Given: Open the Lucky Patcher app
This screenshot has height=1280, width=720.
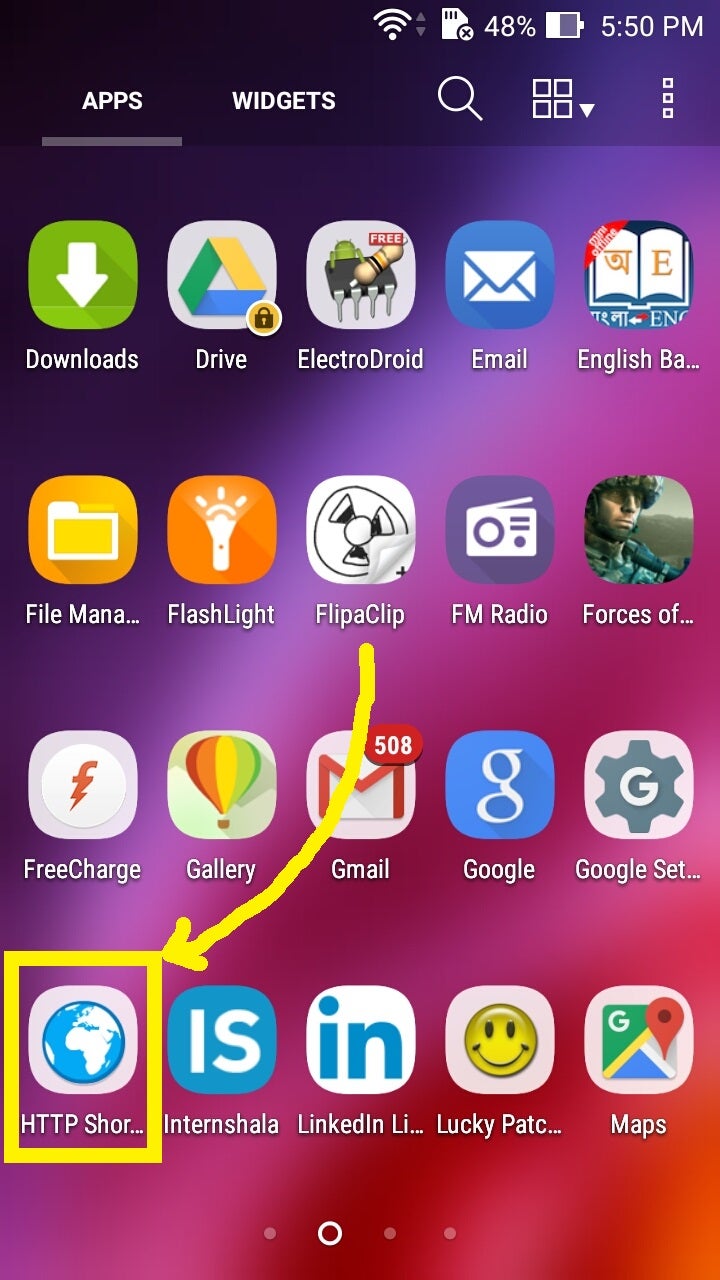Looking at the screenshot, I should (499, 1040).
